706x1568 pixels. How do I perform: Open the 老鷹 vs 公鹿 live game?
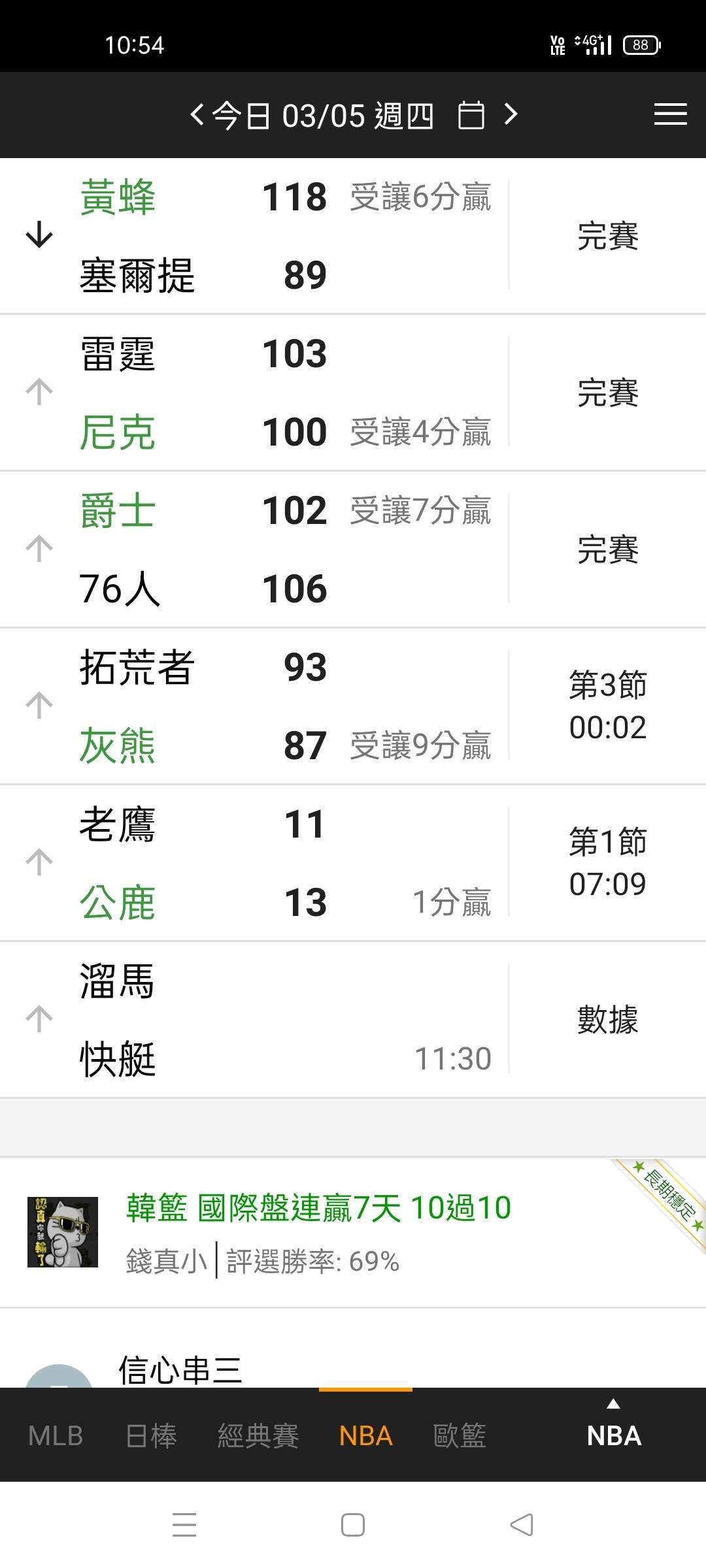tap(353, 863)
